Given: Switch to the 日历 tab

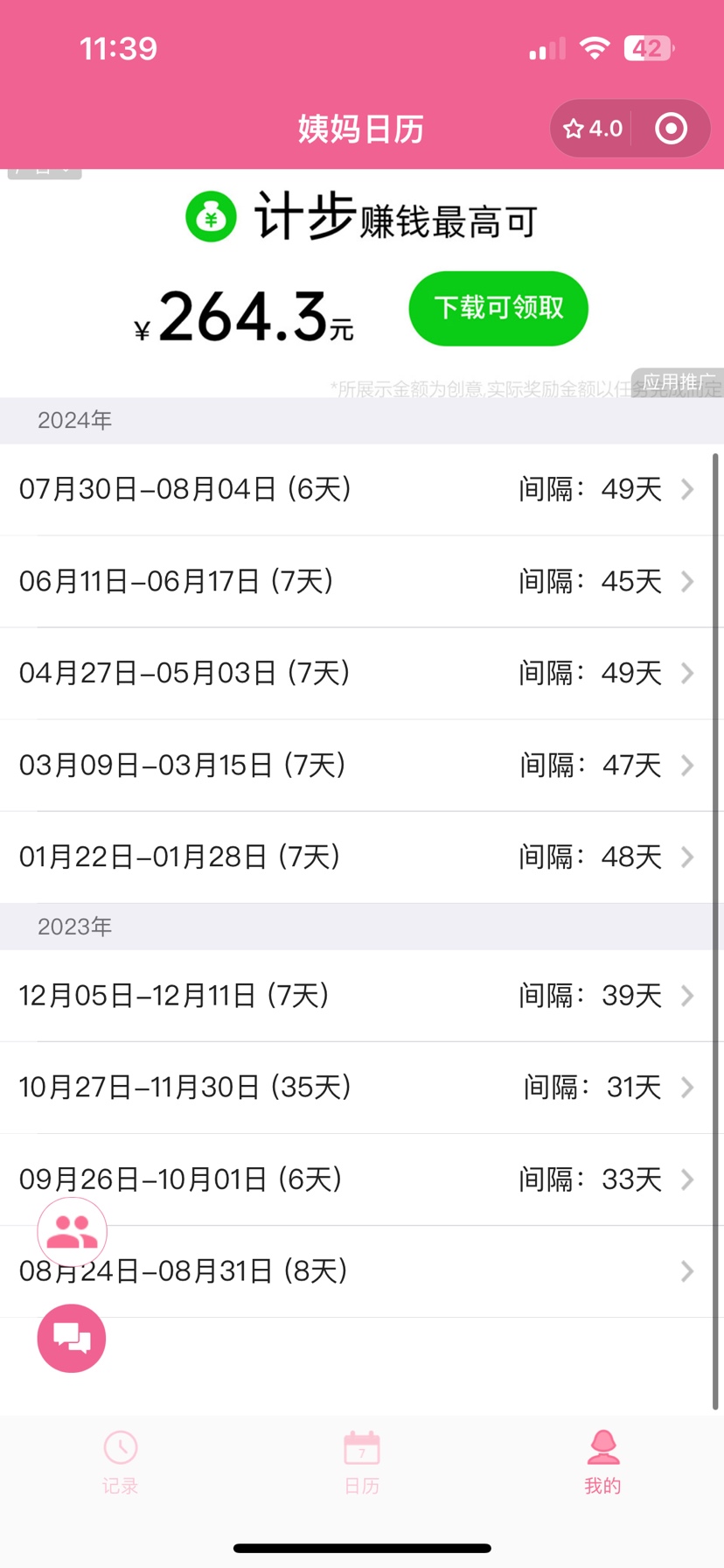Looking at the screenshot, I should (362, 1463).
